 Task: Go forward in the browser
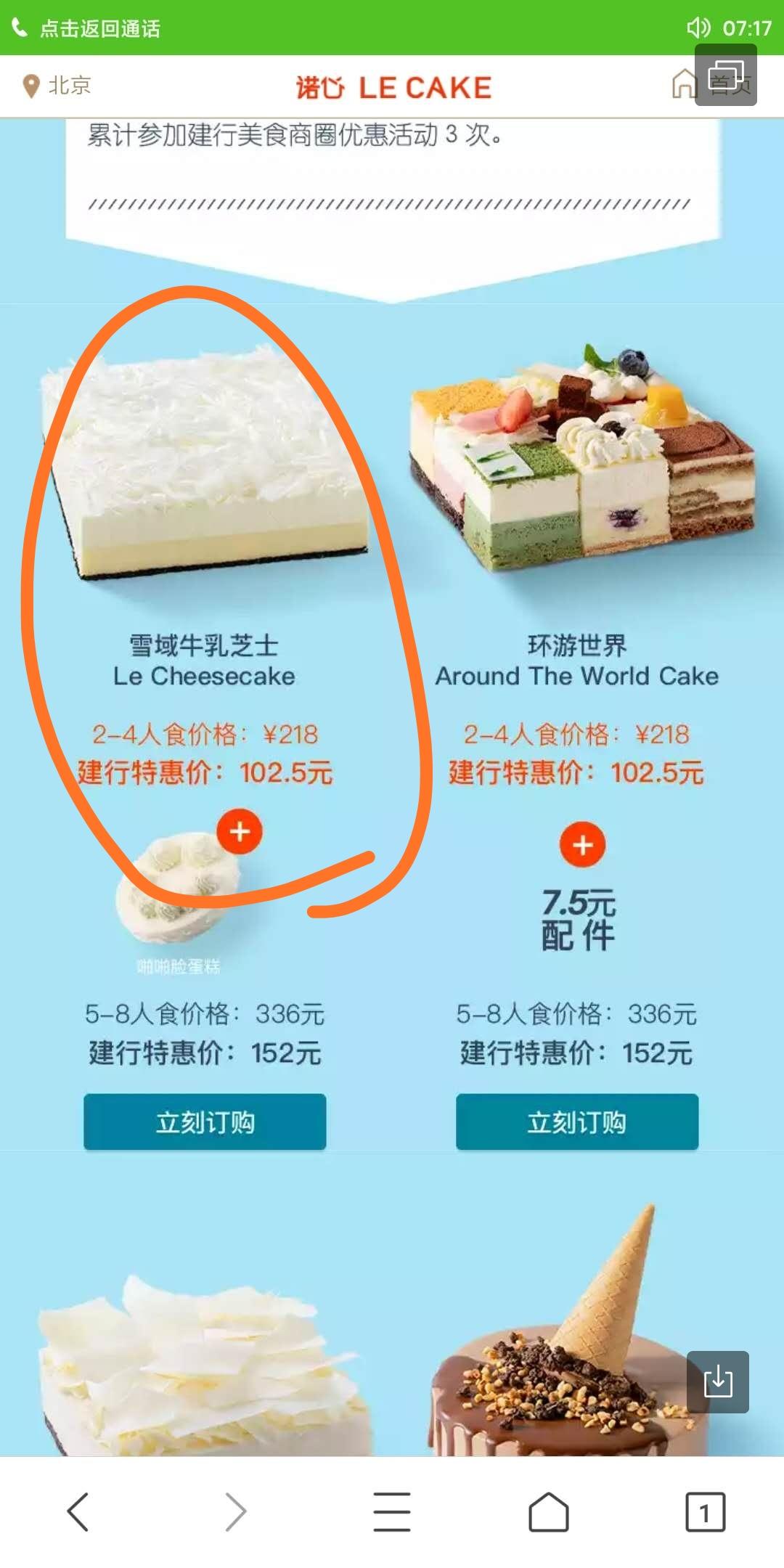pos(235,1512)
